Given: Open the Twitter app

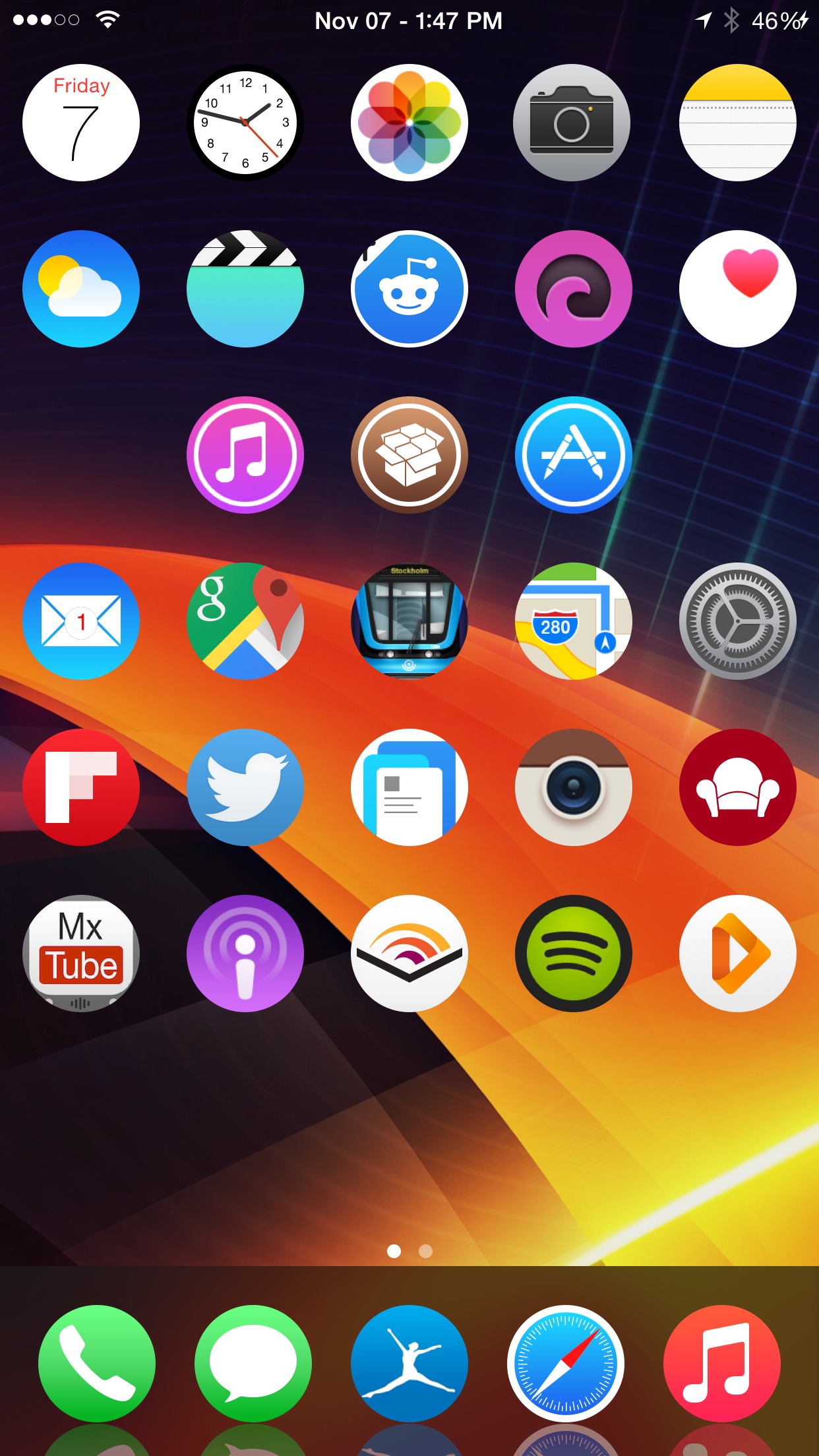Looking at the screenshot, I should coord(245,787).
